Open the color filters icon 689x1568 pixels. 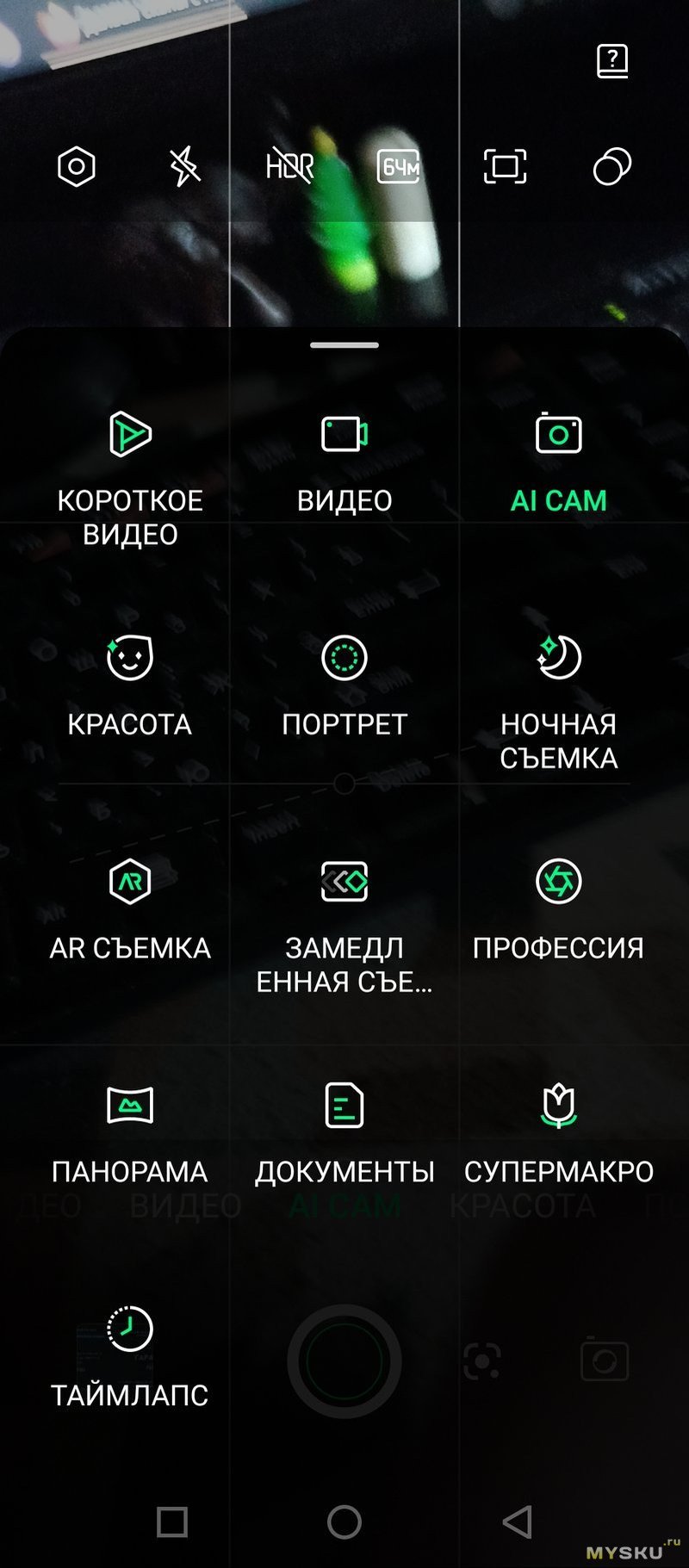tap(612, 166)
